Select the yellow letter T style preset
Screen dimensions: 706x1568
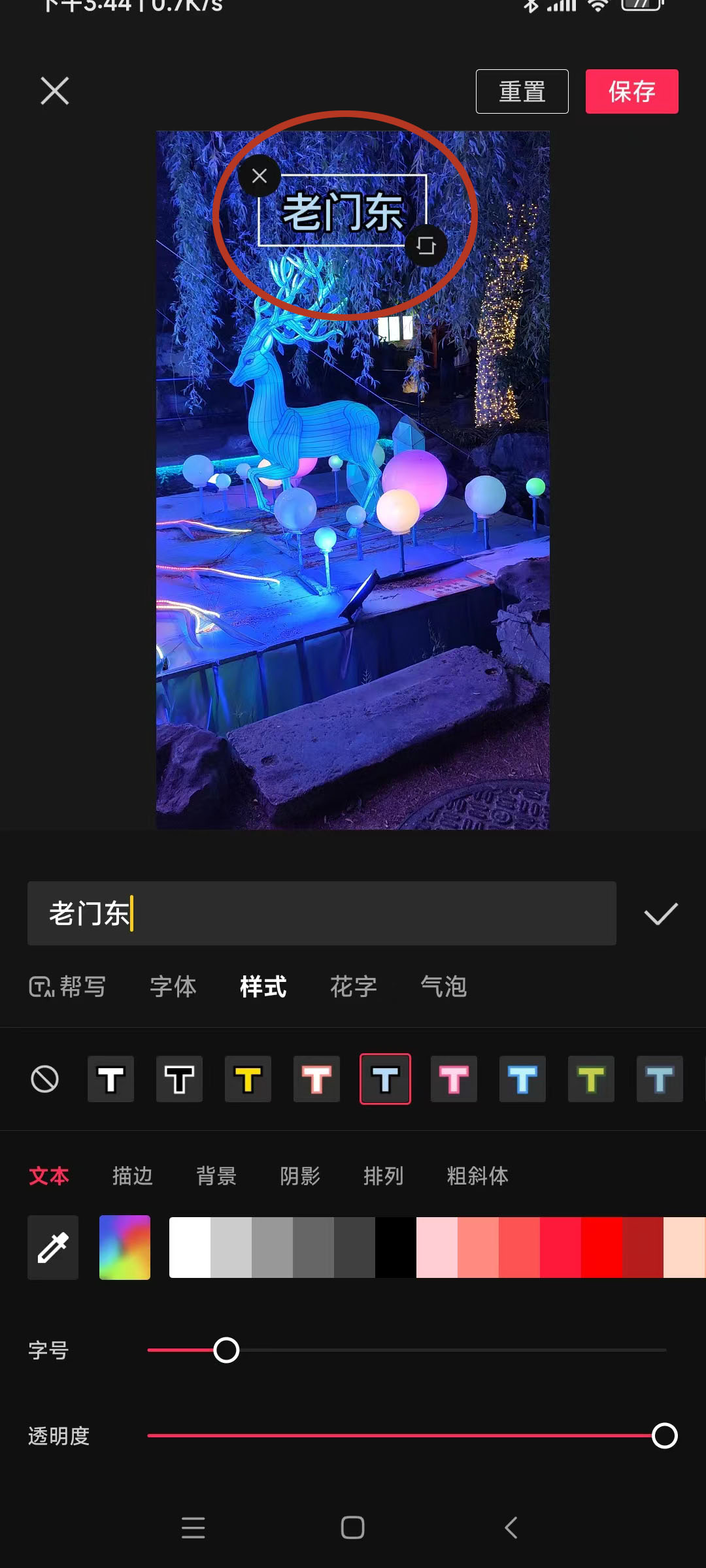(x=247, y=1079)
